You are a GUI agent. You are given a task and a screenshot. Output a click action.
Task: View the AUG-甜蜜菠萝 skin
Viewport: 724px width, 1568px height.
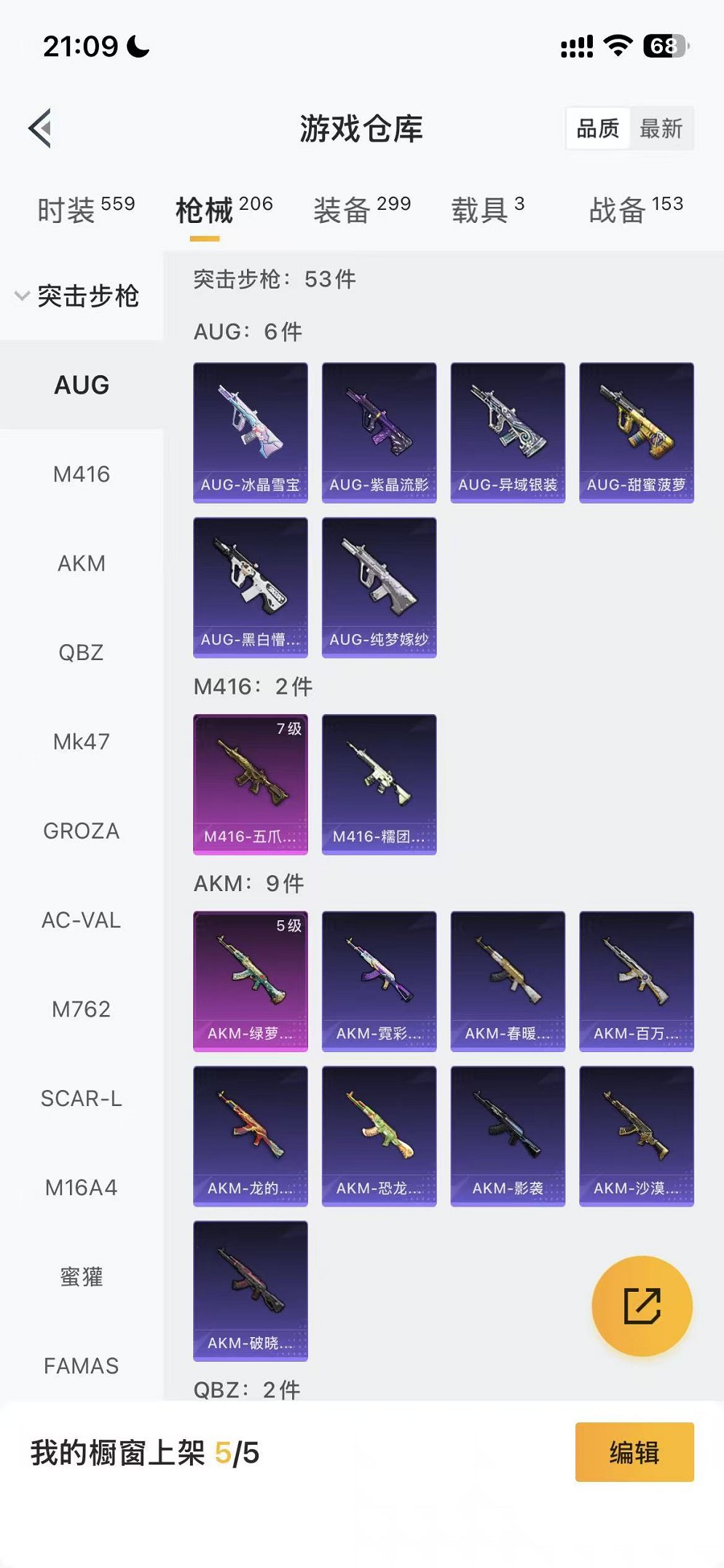pyautogui.click(x=637, y=432)
